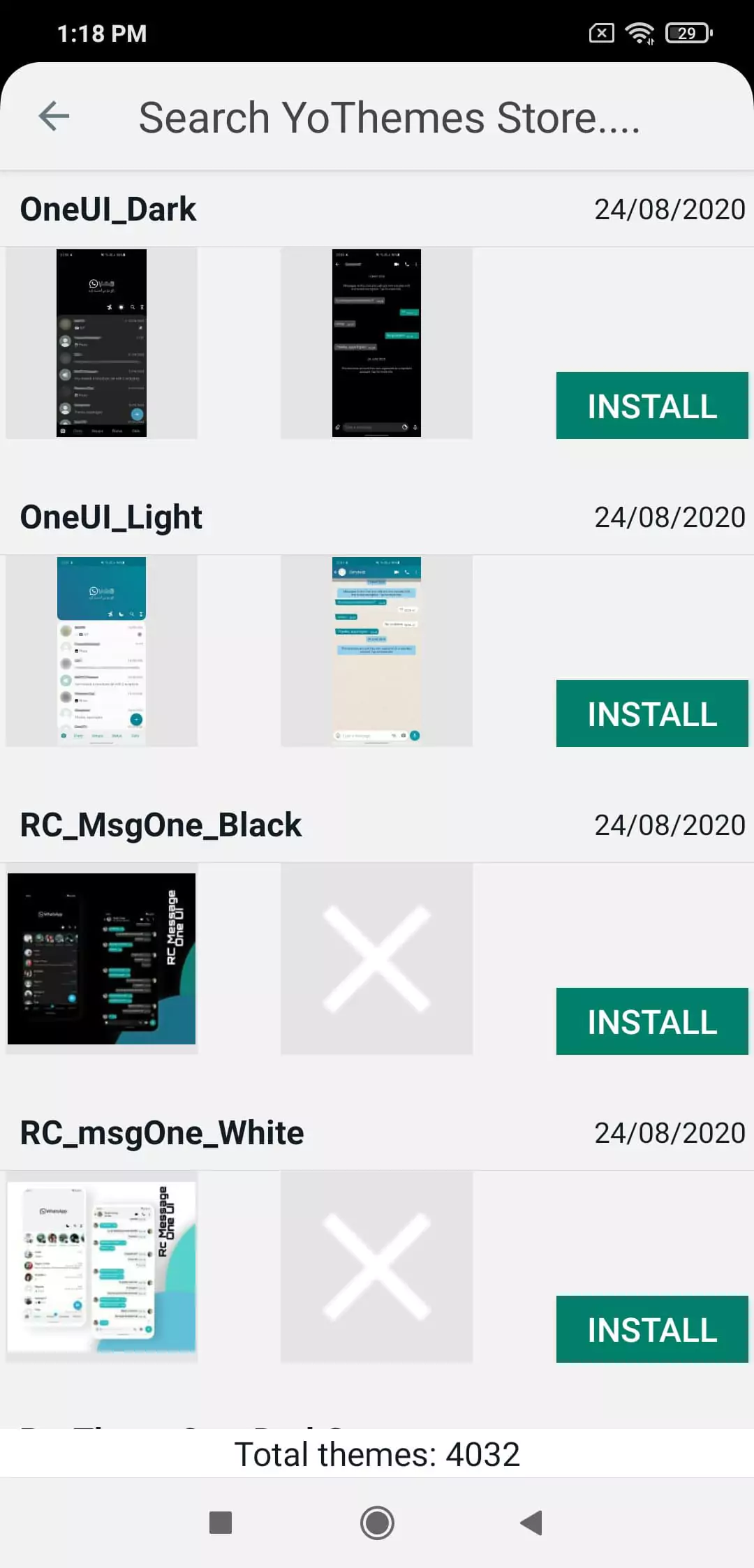Open recent apps from navigation bar

(x=221, y=1523)
